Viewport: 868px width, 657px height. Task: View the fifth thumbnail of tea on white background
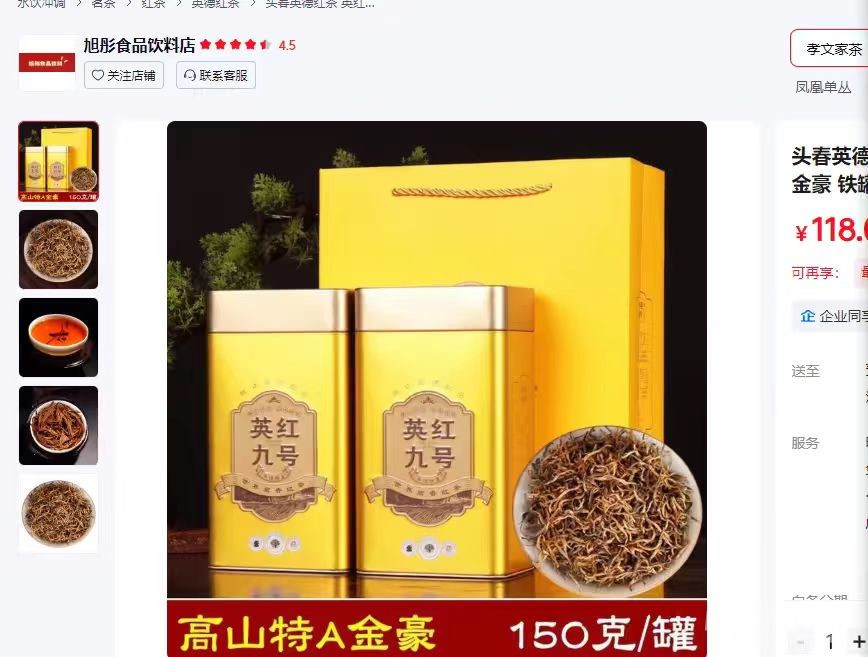click(59, 513)
